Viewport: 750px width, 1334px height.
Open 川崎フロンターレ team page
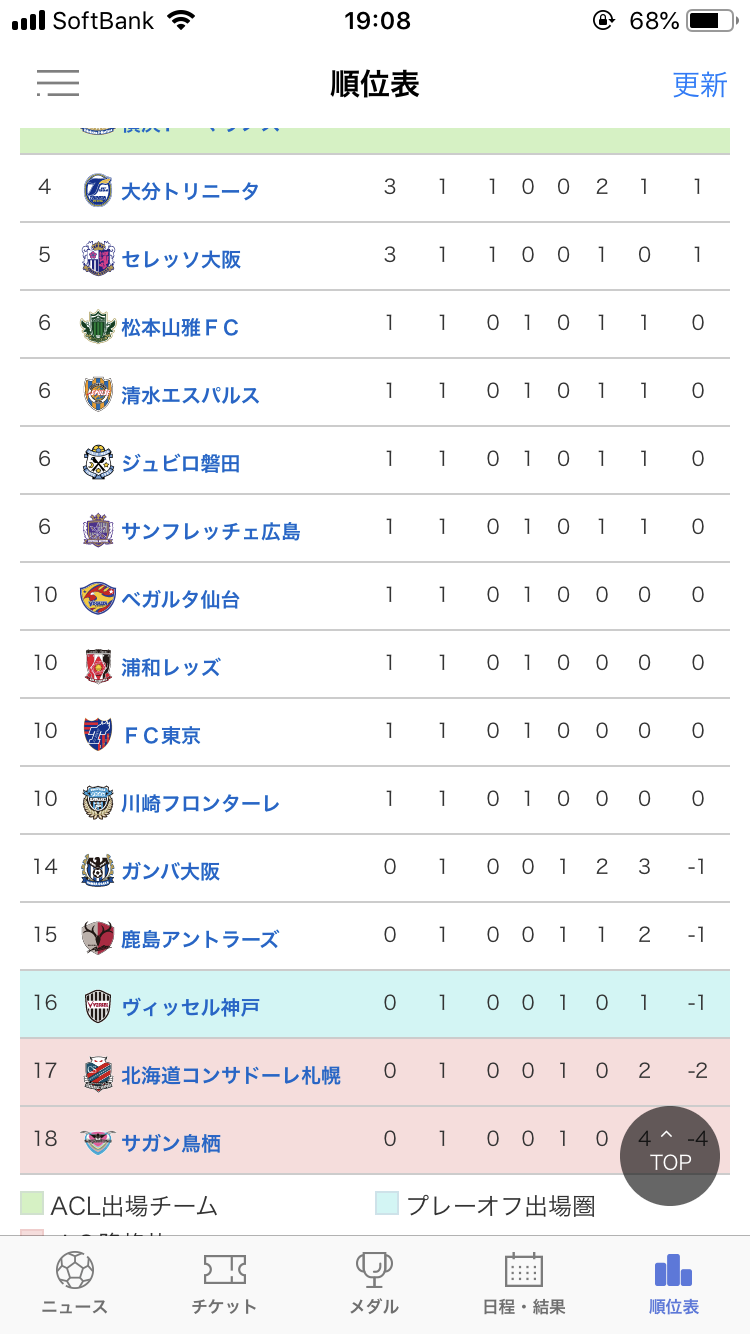pos(200,802)
